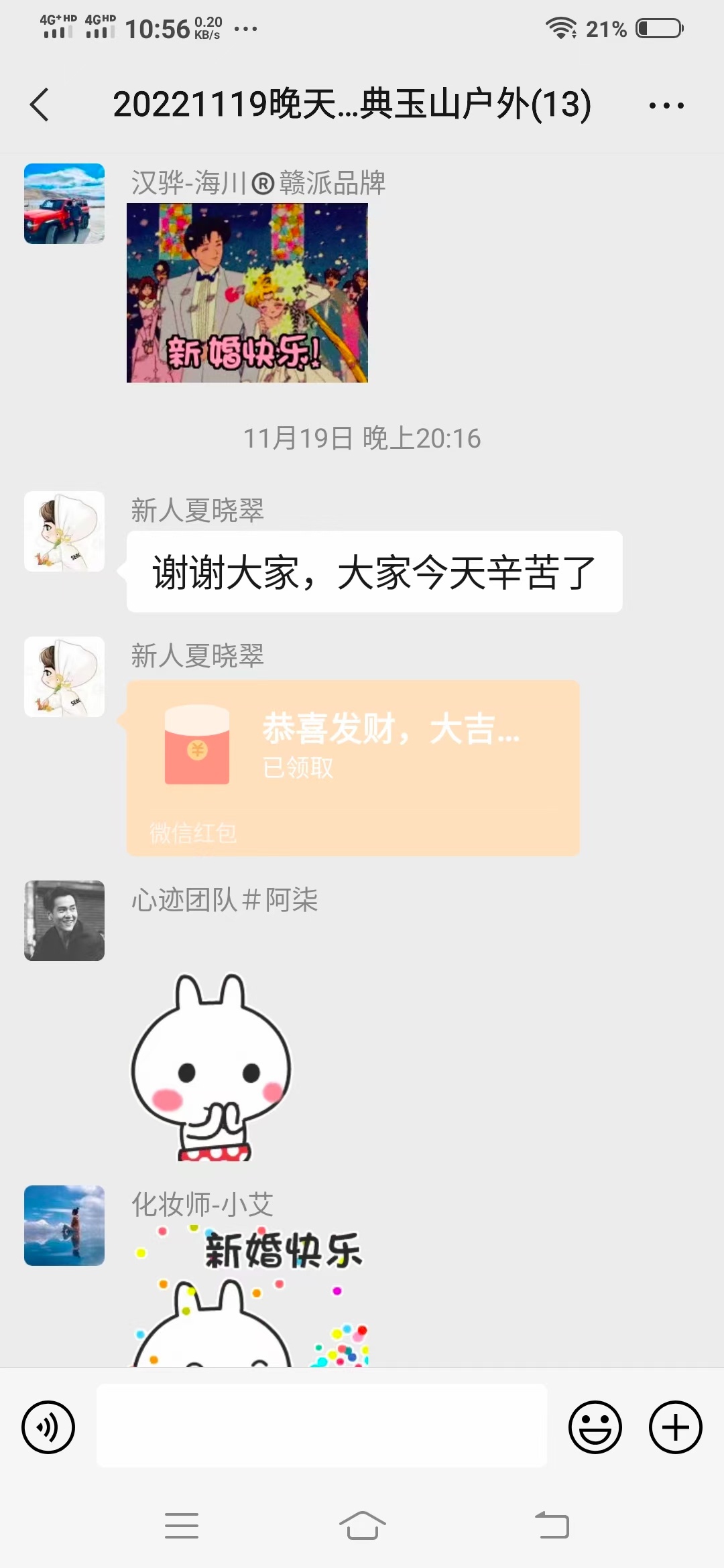Open 化妆师-小艾's avatar

64,1226
